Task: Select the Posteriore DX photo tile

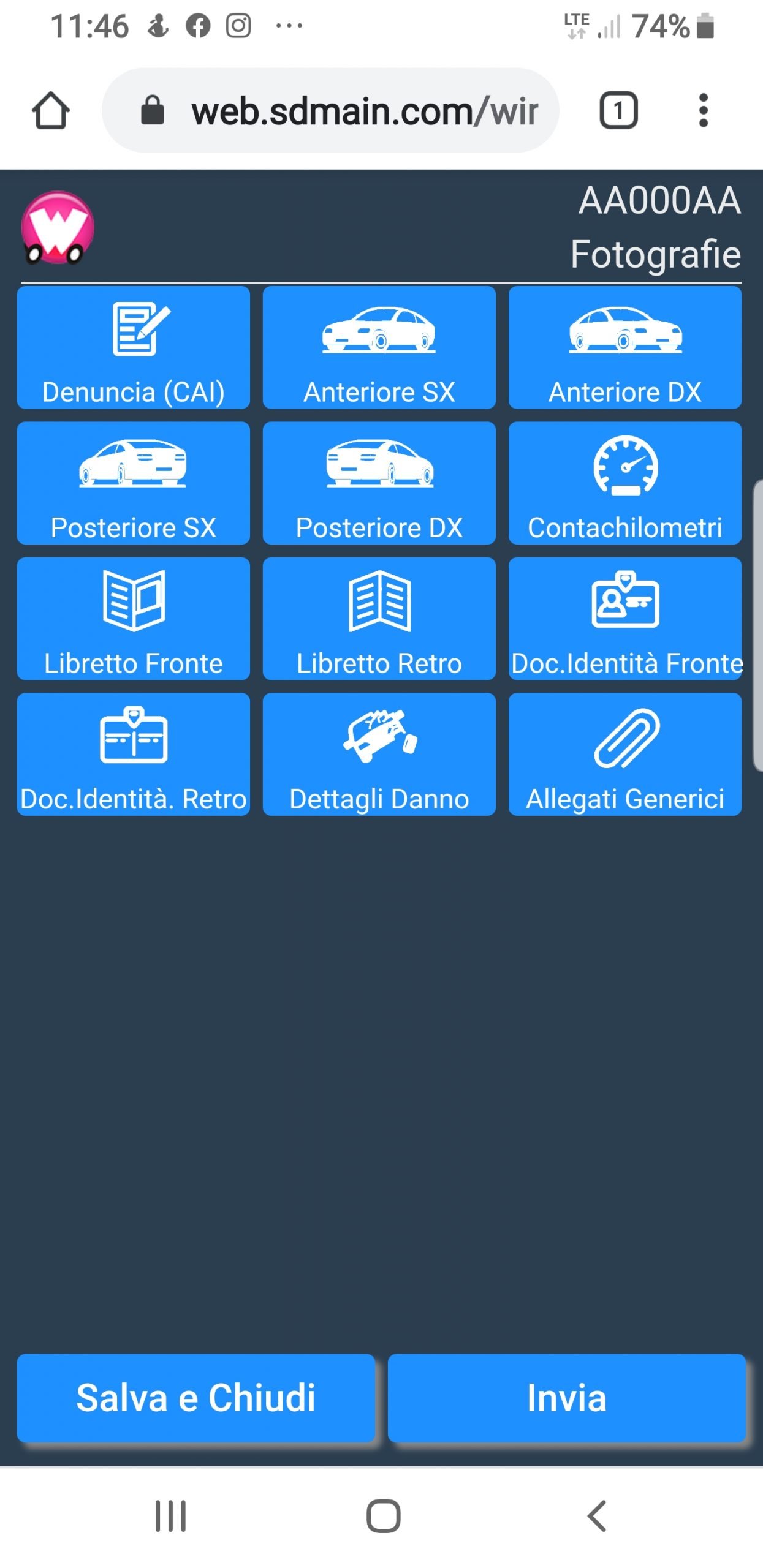Action: [379, 483]
